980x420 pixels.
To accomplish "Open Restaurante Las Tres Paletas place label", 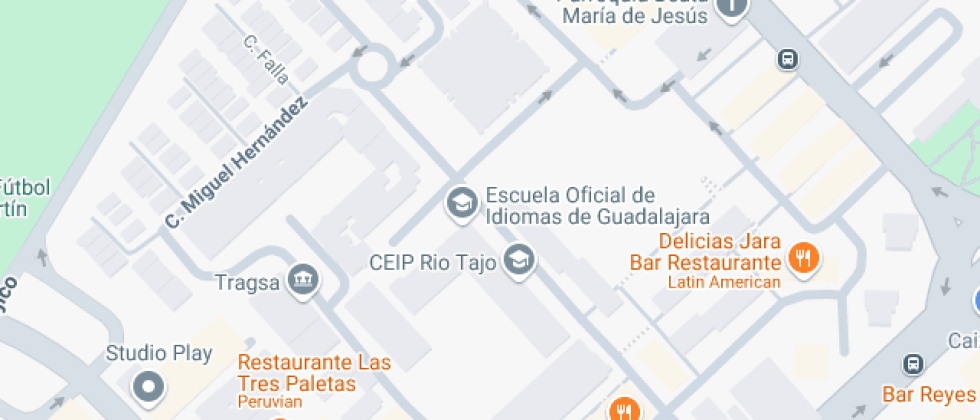I will [x=314, y=372].
